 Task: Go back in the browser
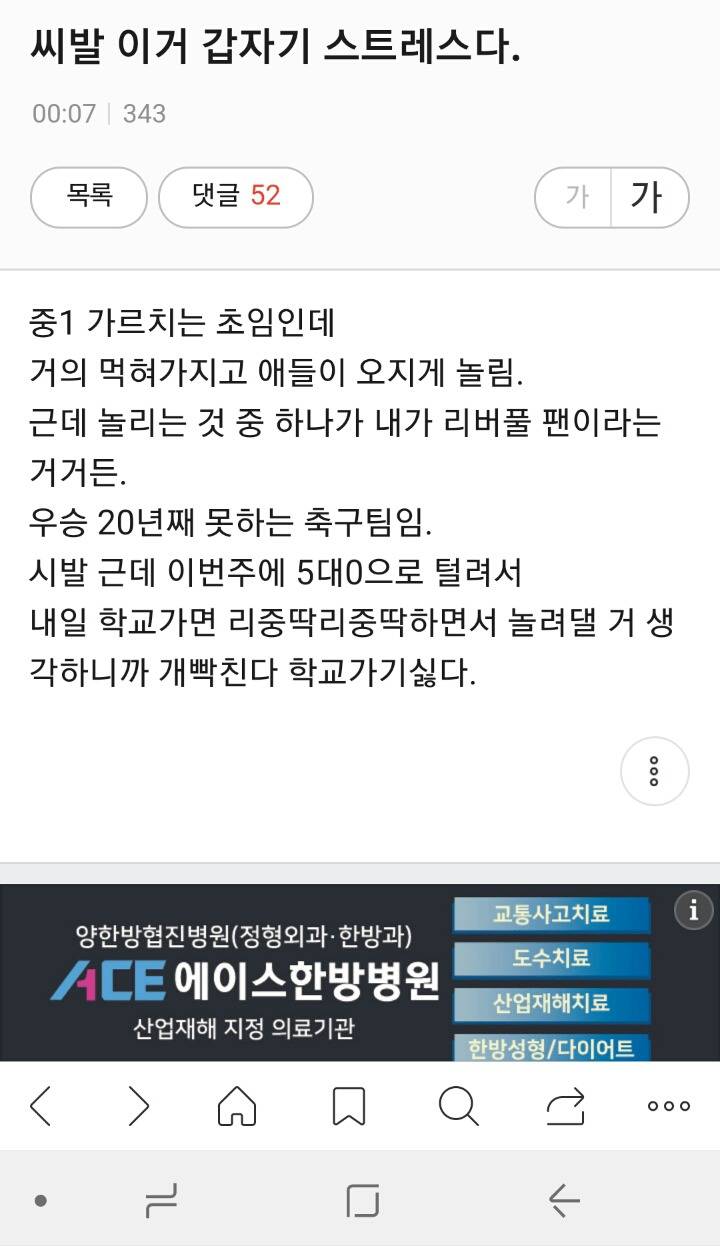41,1105
